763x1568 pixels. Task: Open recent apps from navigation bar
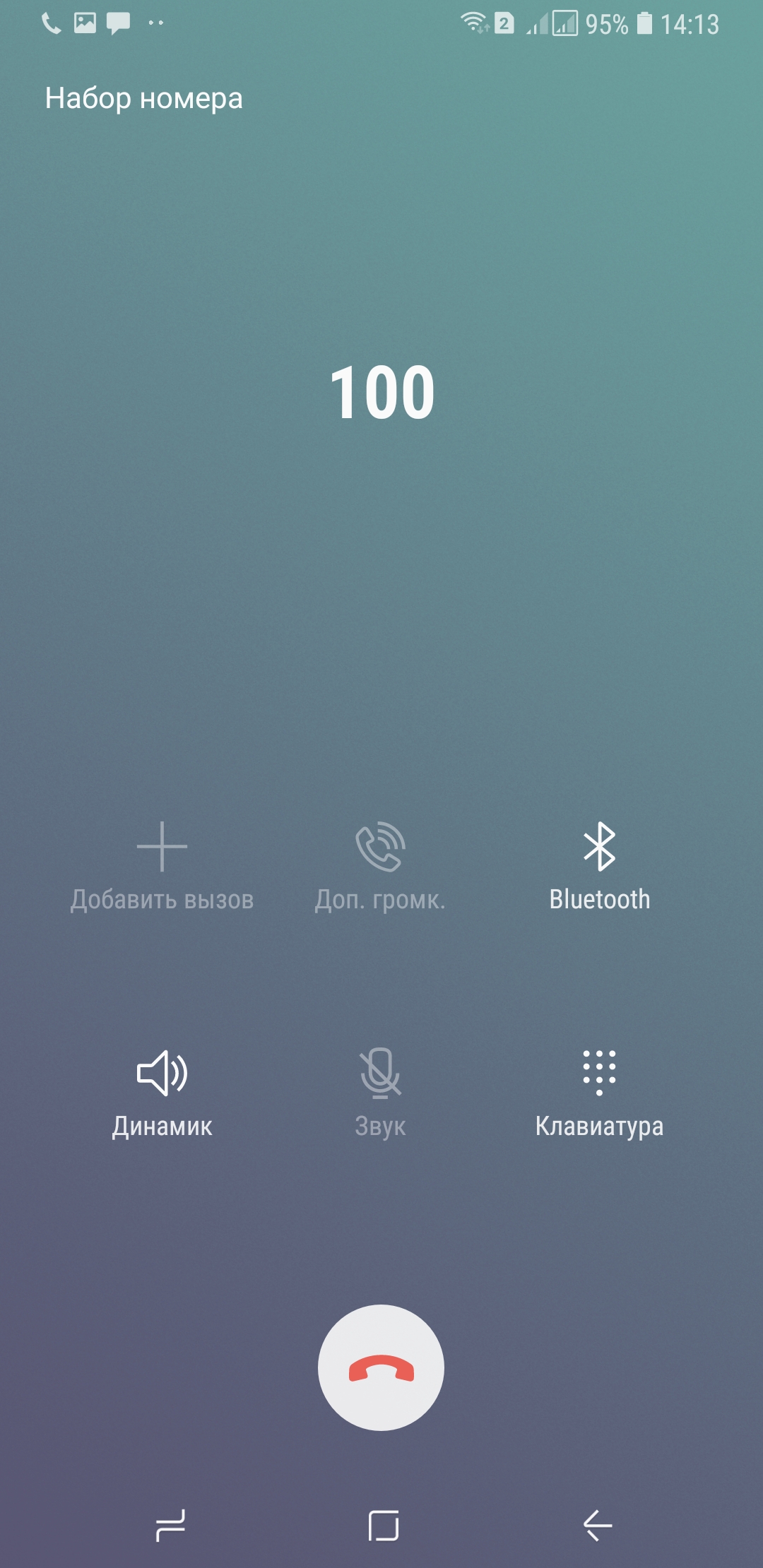tap(170, 1525)
